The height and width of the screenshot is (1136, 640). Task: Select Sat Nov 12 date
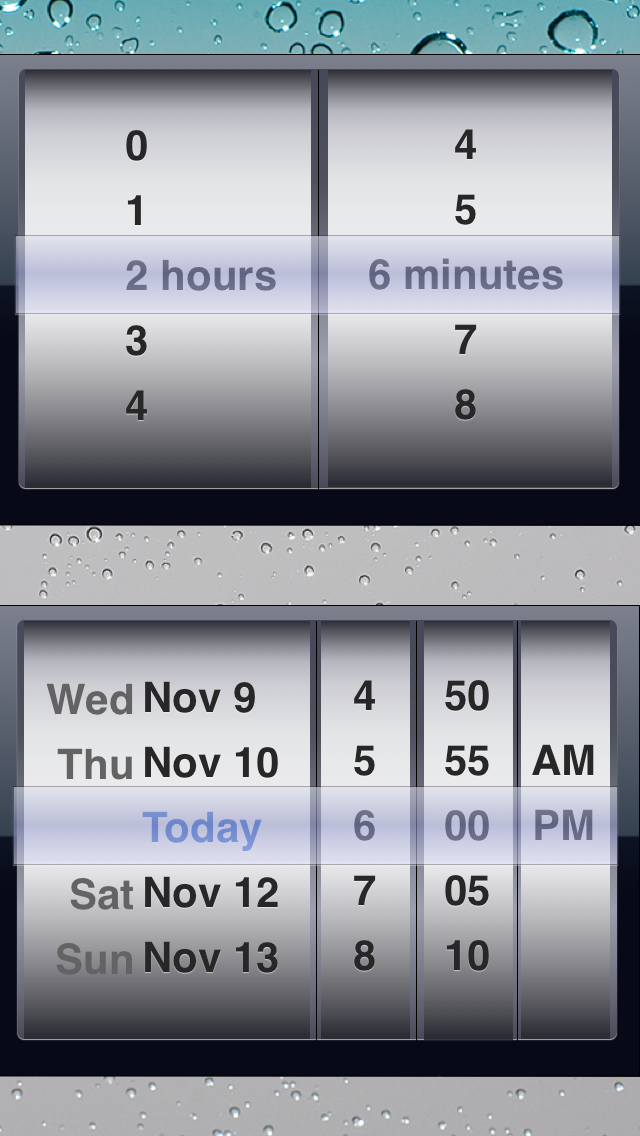point(174,893)
